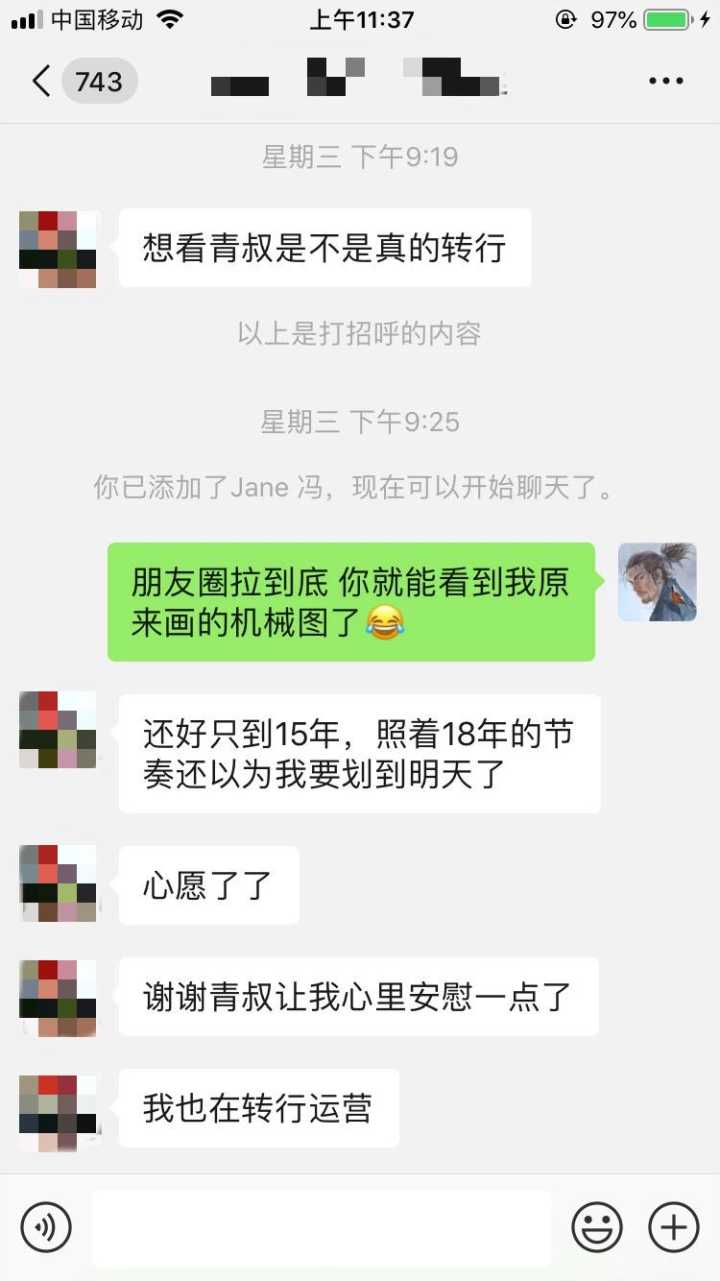Open the emoji sticker panel
The image size is (720, 1281).
(597, 1227)
